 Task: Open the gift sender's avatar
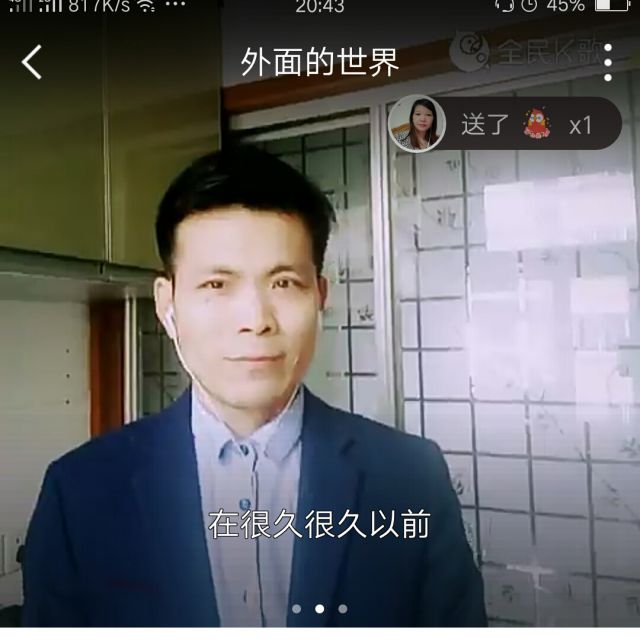tap(416, 124)
